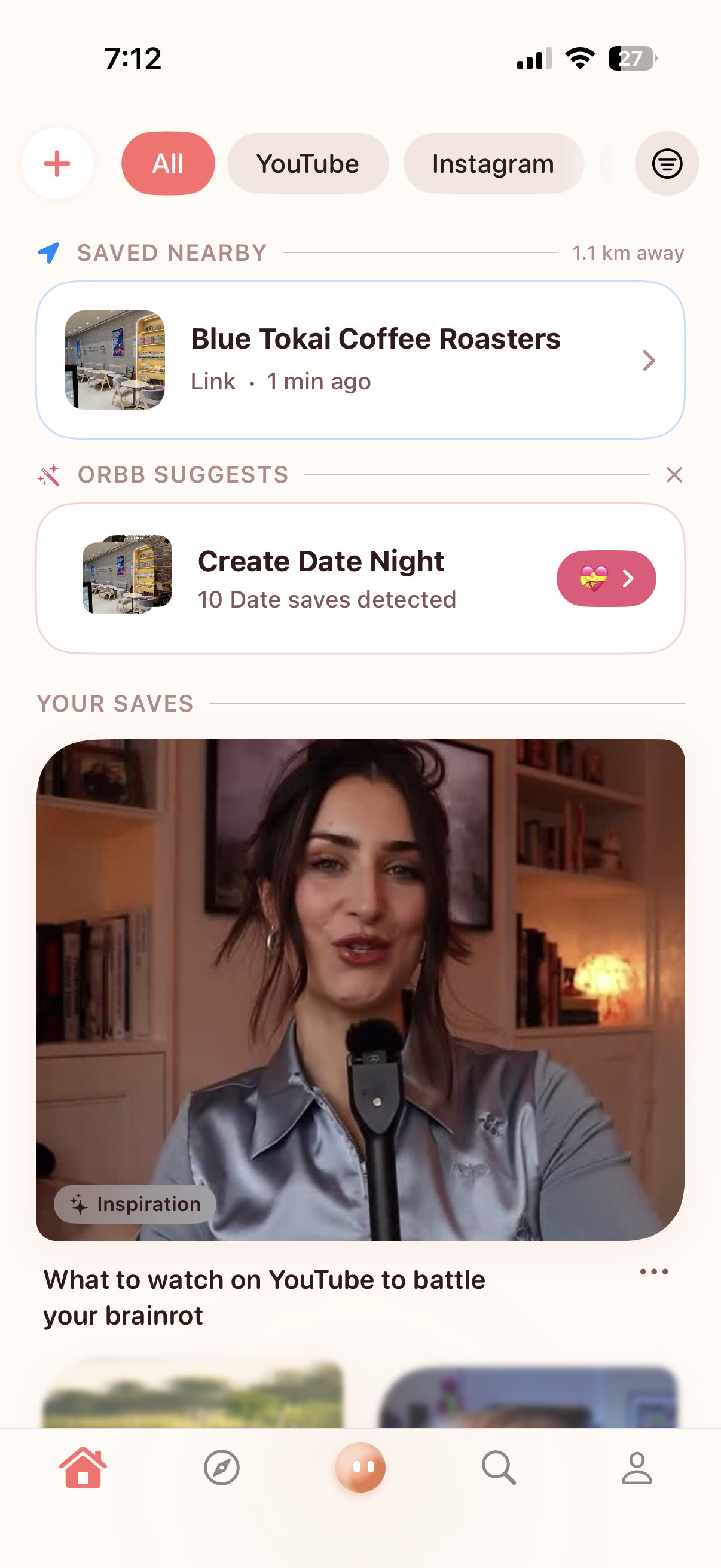Open the brainrot YouTube video save
The height and width of the screenshot is (1568, 721).
coord(360,990)
